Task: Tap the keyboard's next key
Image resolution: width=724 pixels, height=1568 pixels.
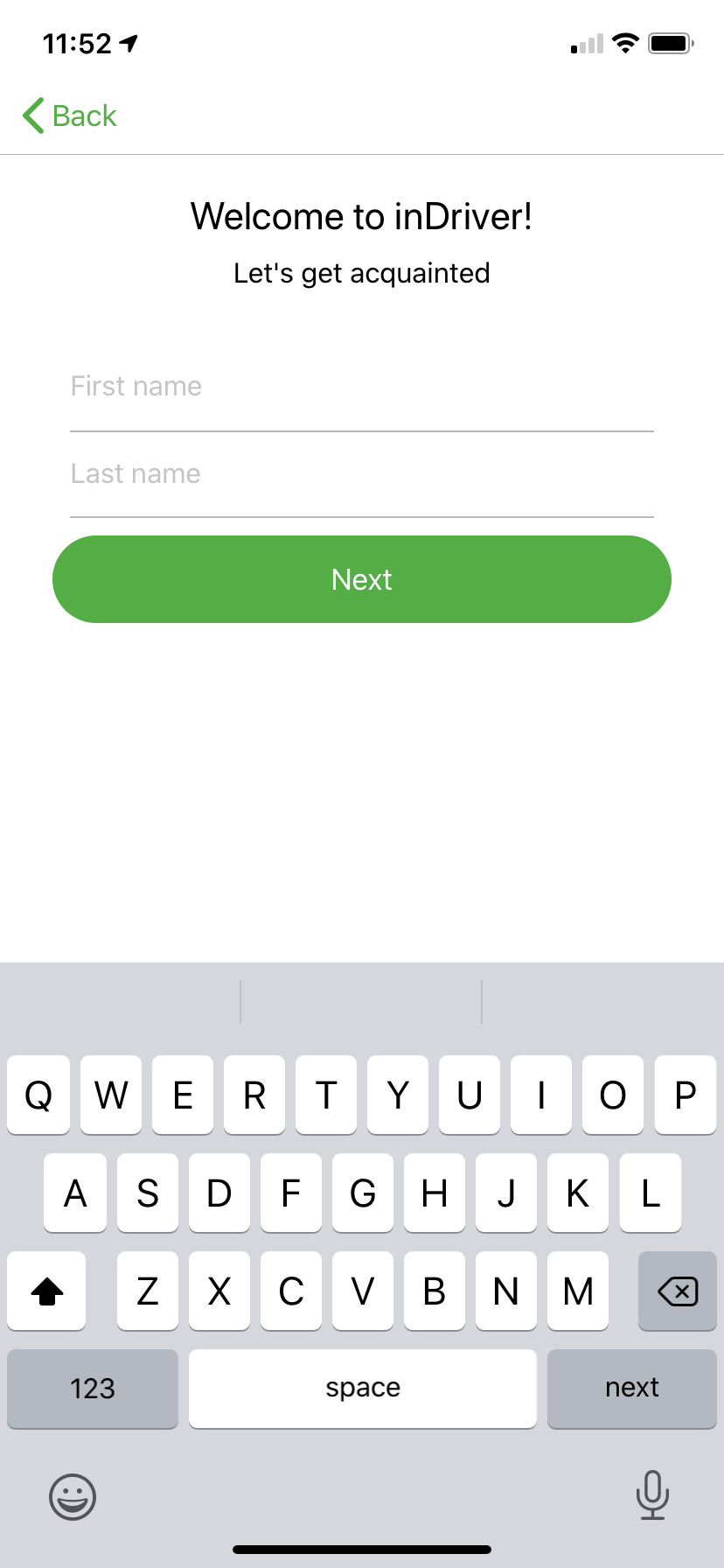Action: [631, 1388]
